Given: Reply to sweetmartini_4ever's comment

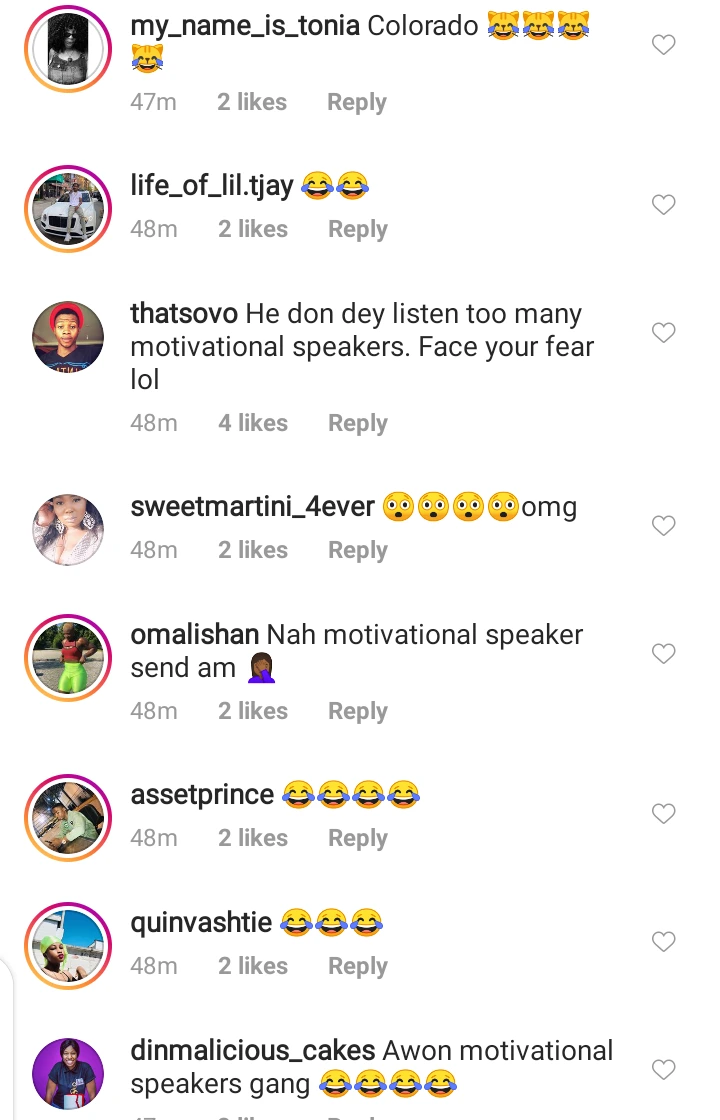Looking at the screenshot, I should click(357, 550).
